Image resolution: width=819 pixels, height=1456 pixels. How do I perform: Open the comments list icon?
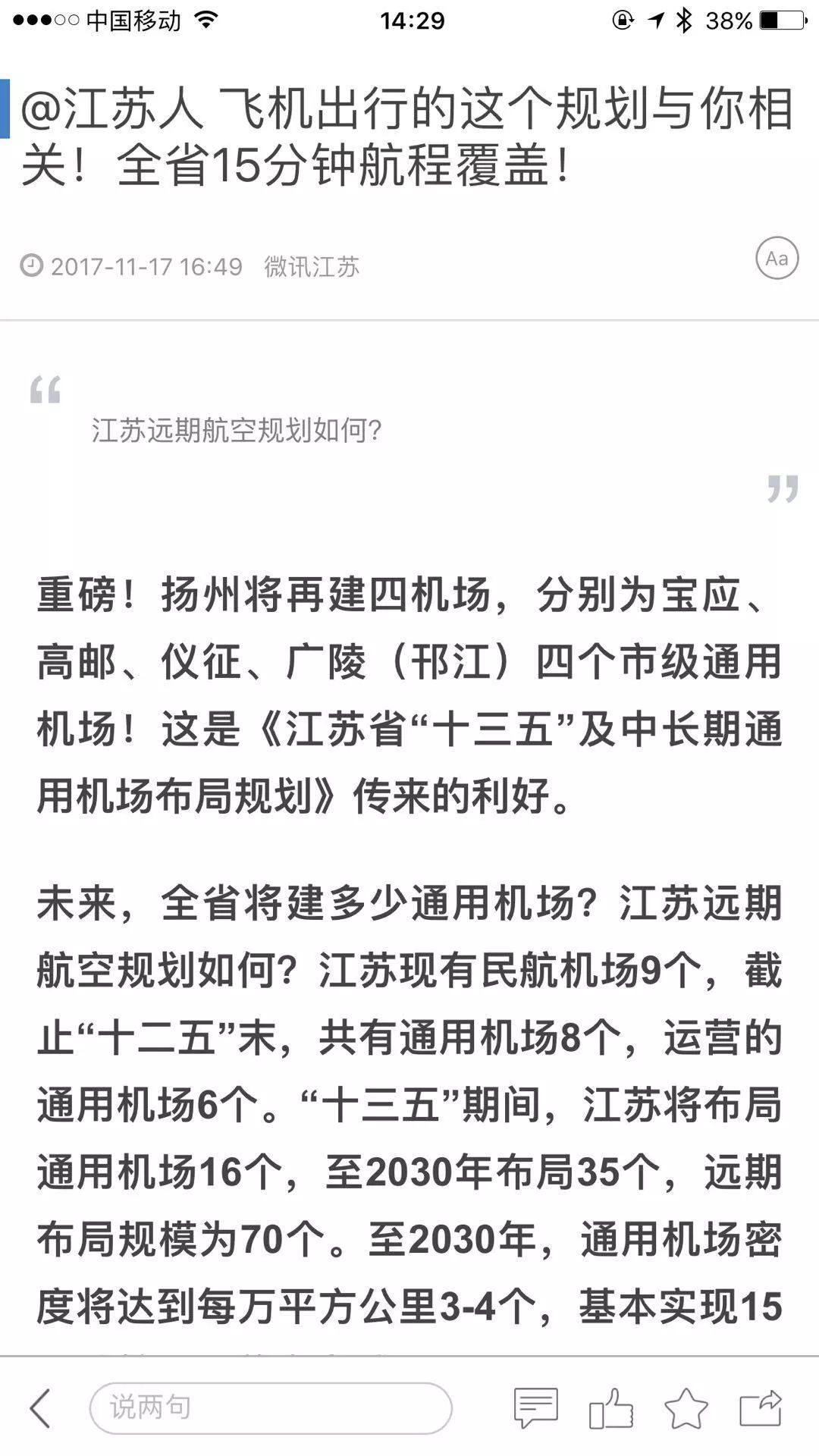click(x=535, y=1408)
